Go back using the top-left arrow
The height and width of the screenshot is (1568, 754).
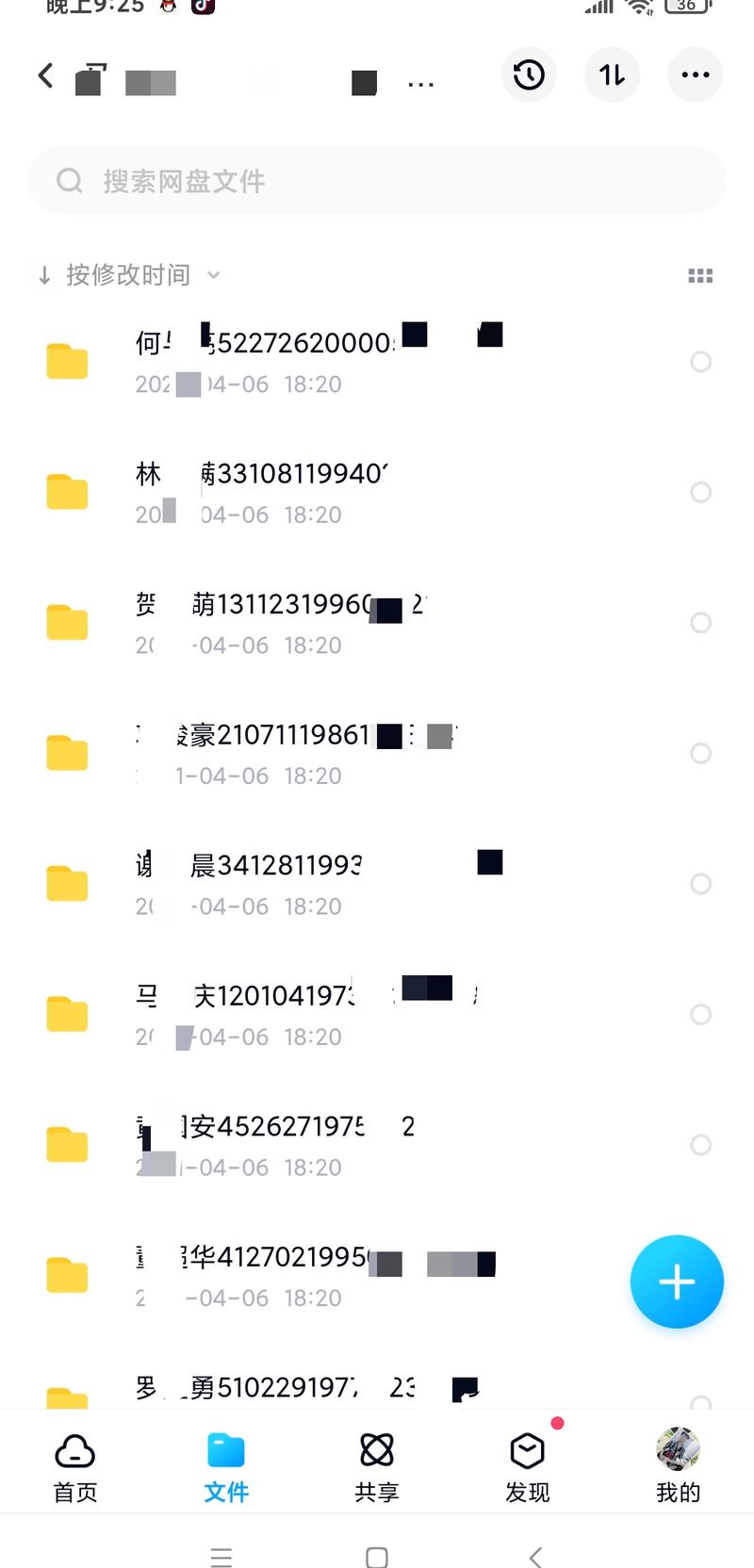[45, 75]
